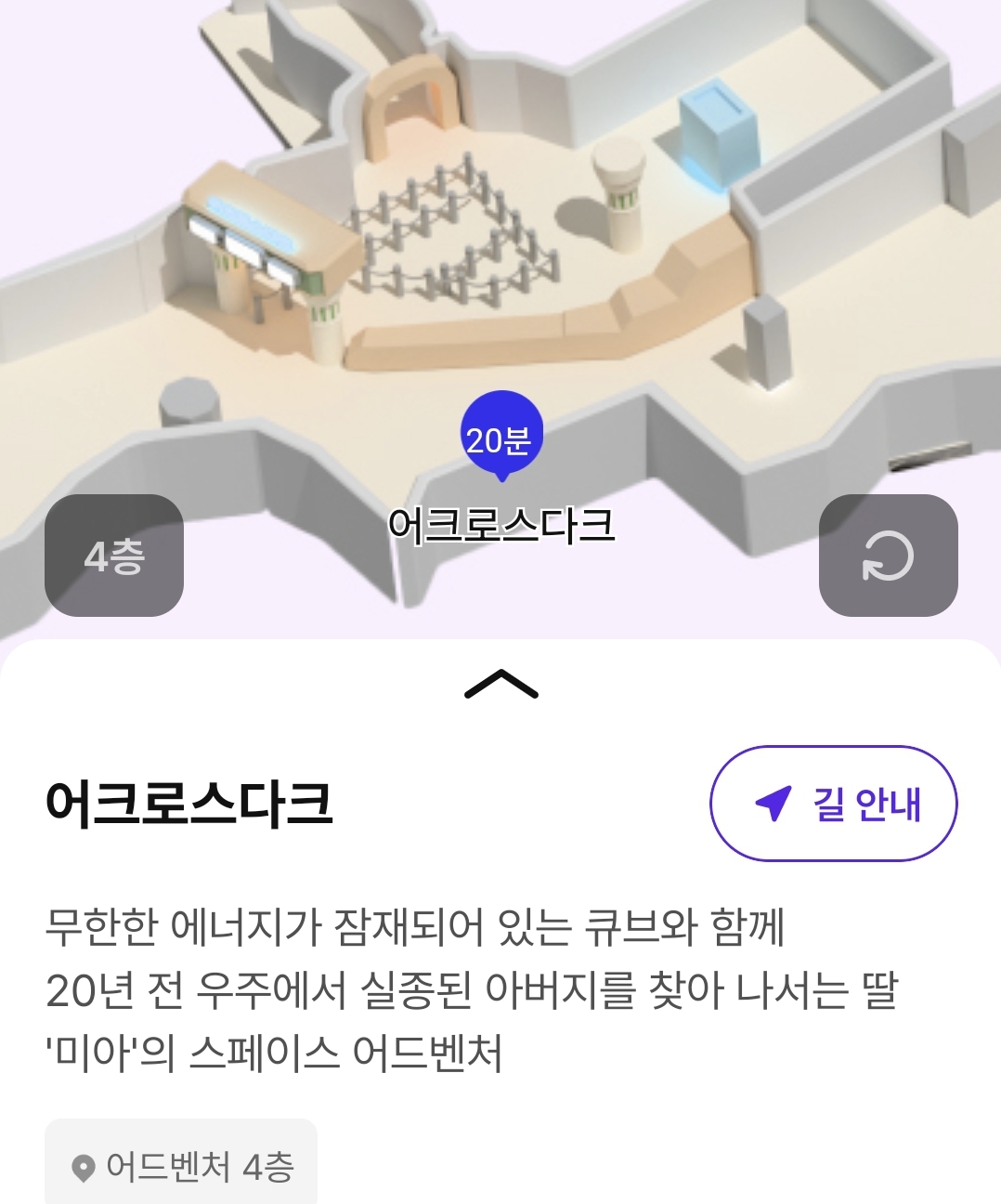Expand the bottom sheet with the chevron
This screenshot has width=1001, height=1204.
pyautogui.click(x=500, y=685)
